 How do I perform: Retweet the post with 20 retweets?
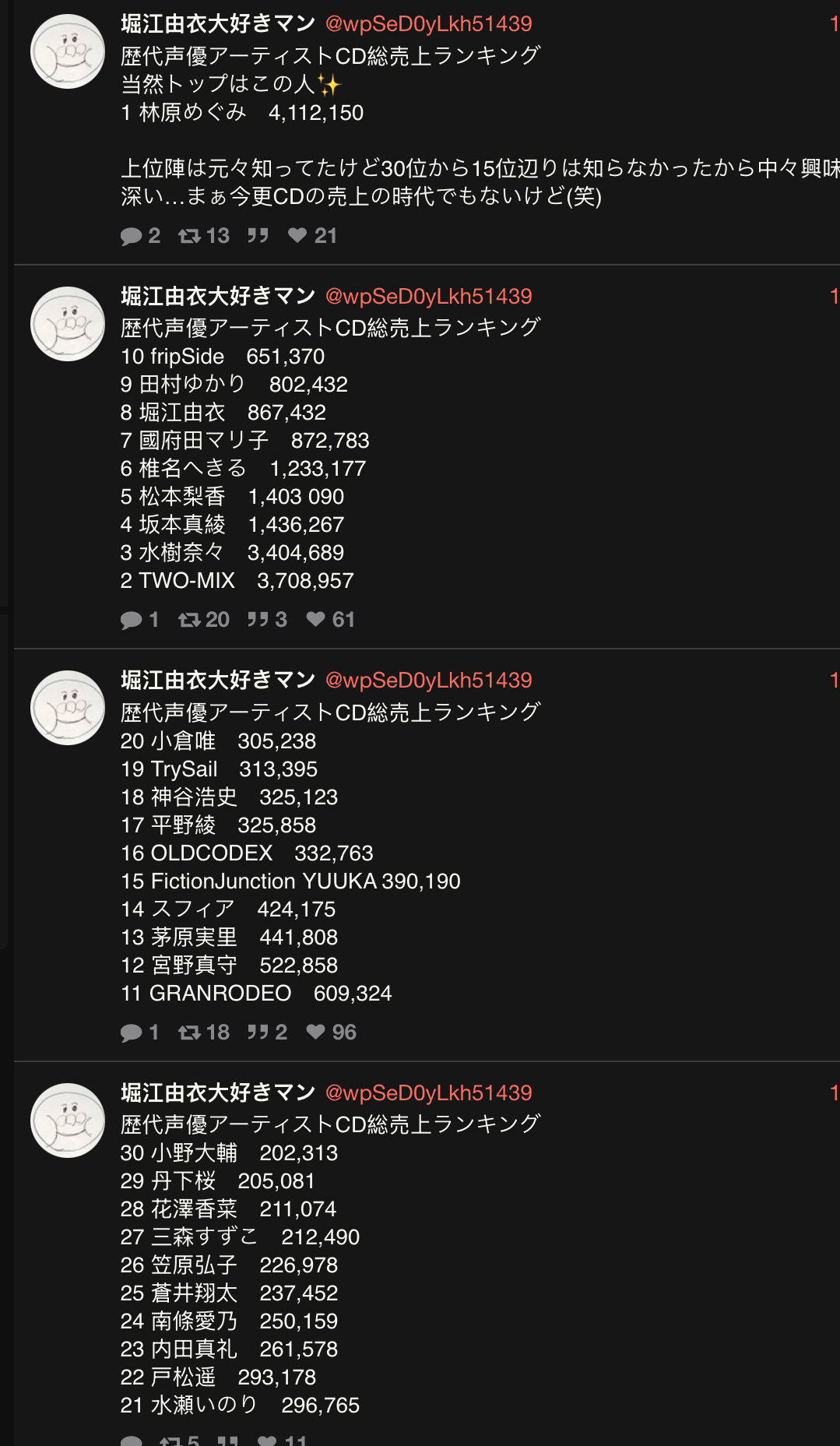204,620
